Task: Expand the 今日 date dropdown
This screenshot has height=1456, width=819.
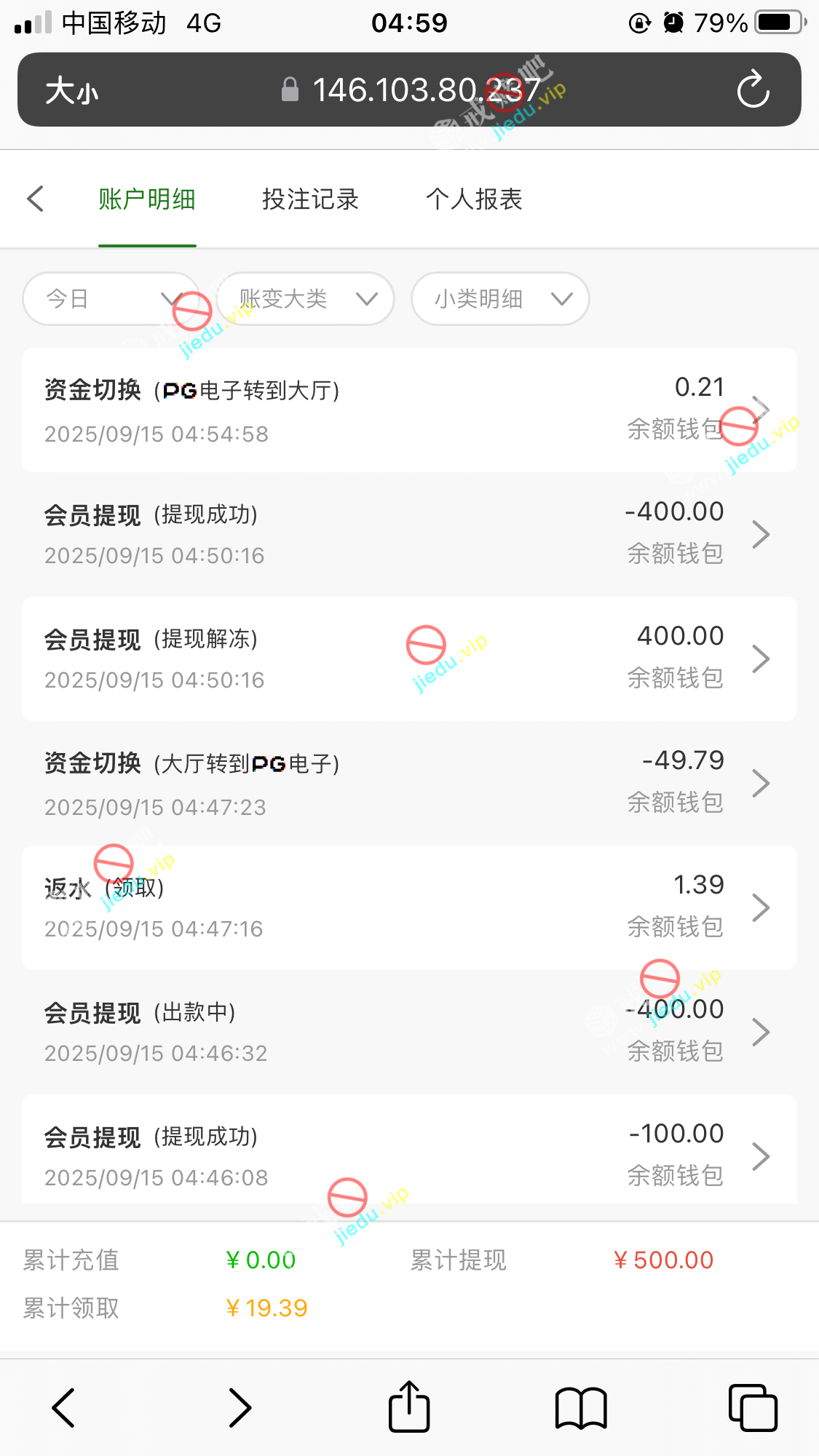Action: [x=111, y=298]
